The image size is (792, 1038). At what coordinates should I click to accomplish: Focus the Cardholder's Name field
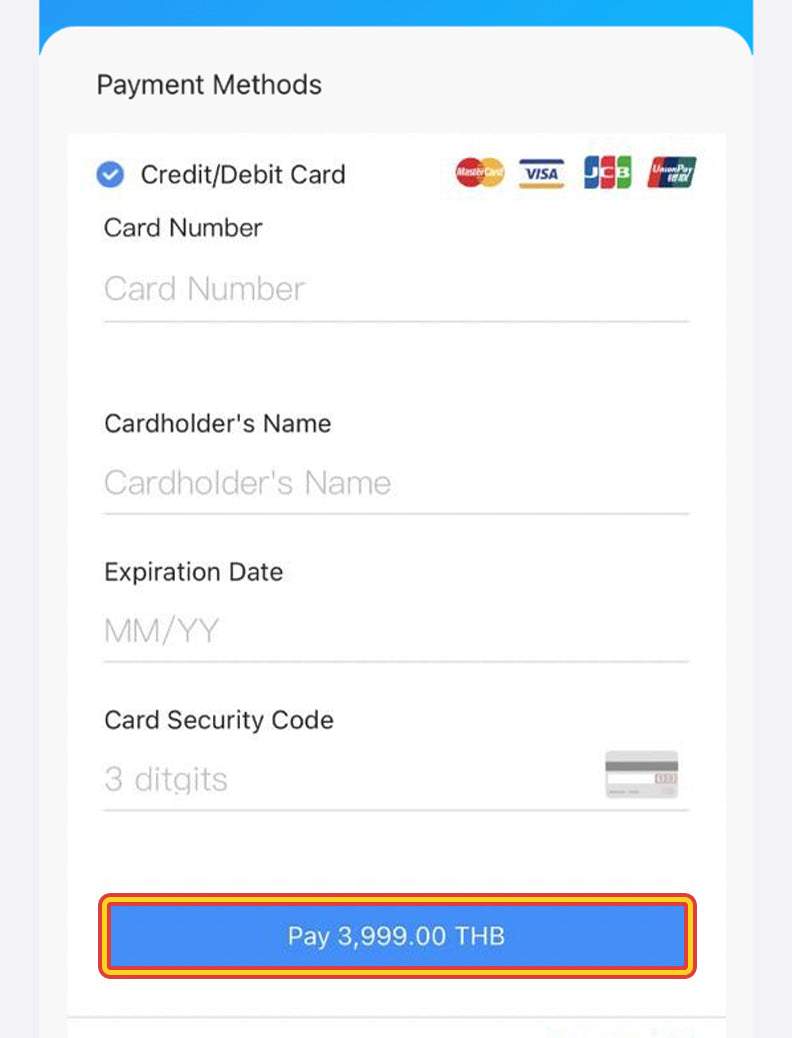tap(395, 484)
